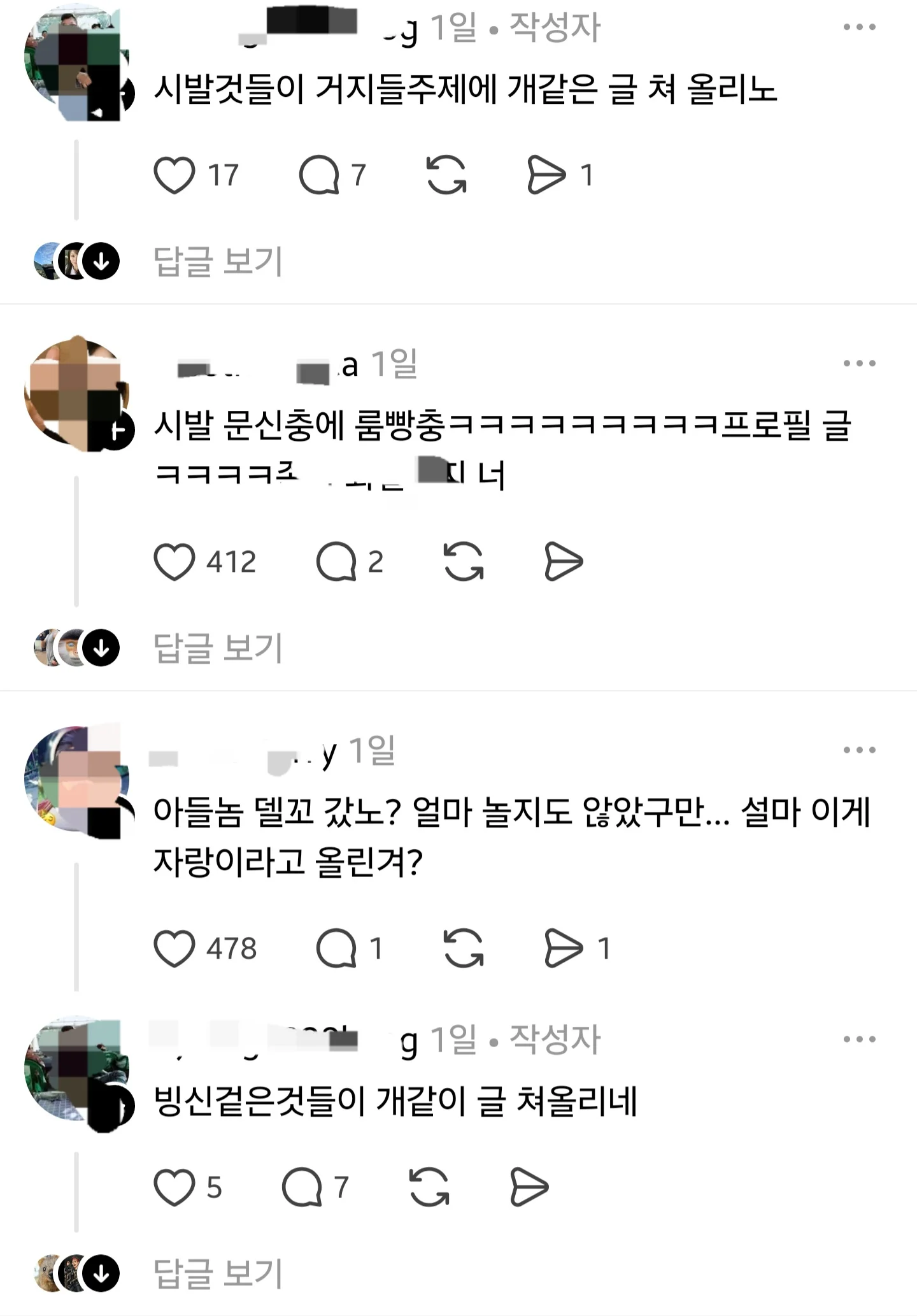Reply to the comment with 17 likes

[x=319, y=175]
